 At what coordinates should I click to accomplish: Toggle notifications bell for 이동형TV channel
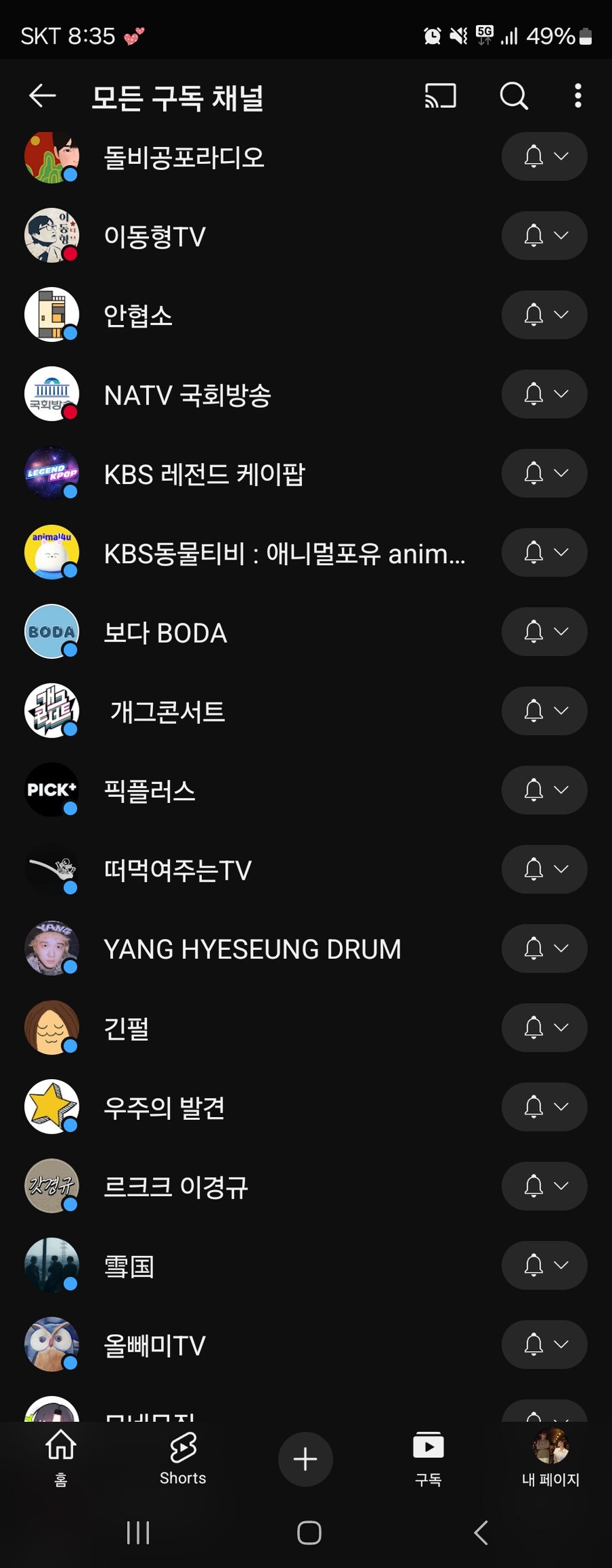[x=532, y=236]
